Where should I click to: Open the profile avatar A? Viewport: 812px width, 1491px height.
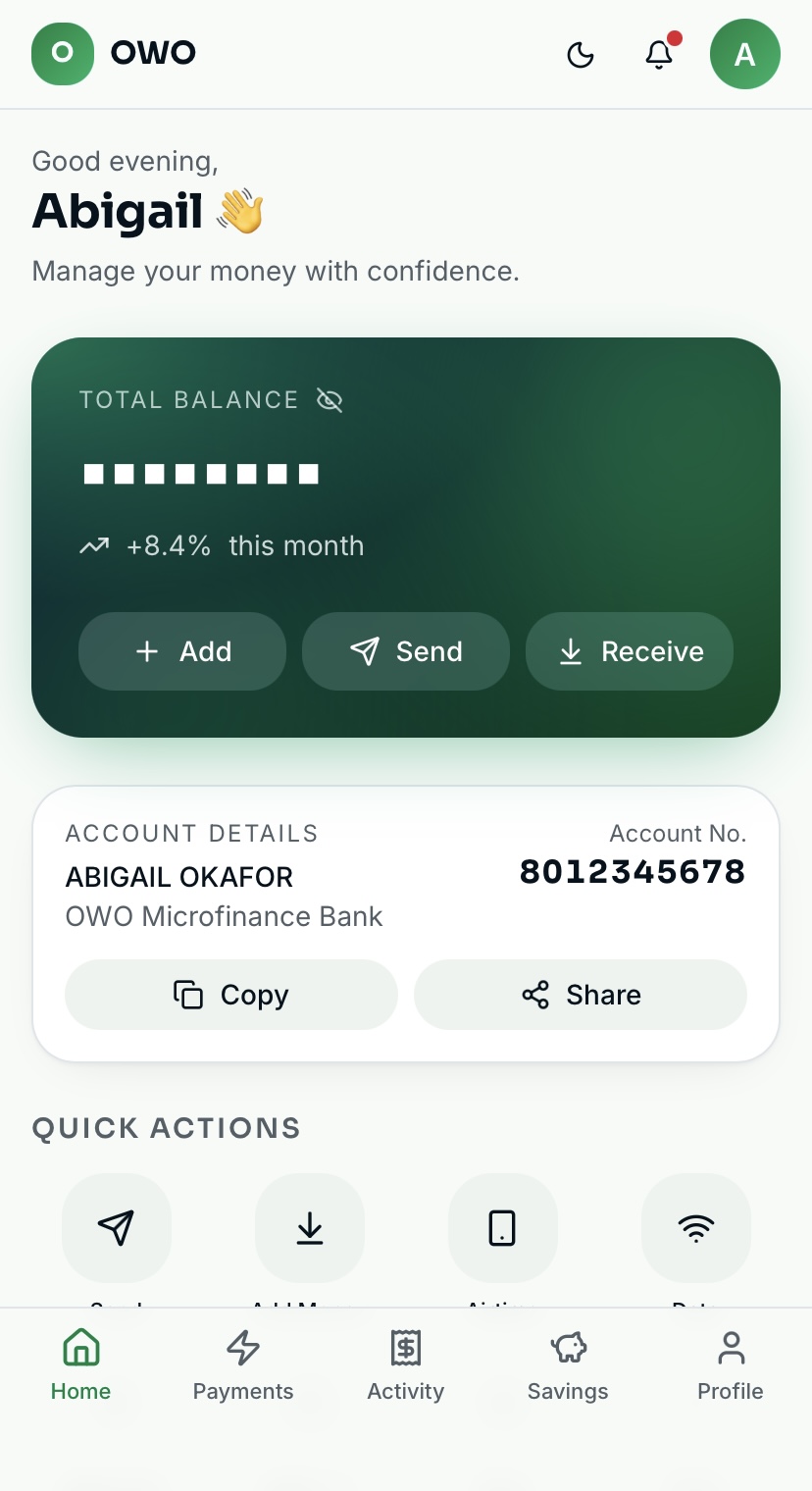point(745,54)
